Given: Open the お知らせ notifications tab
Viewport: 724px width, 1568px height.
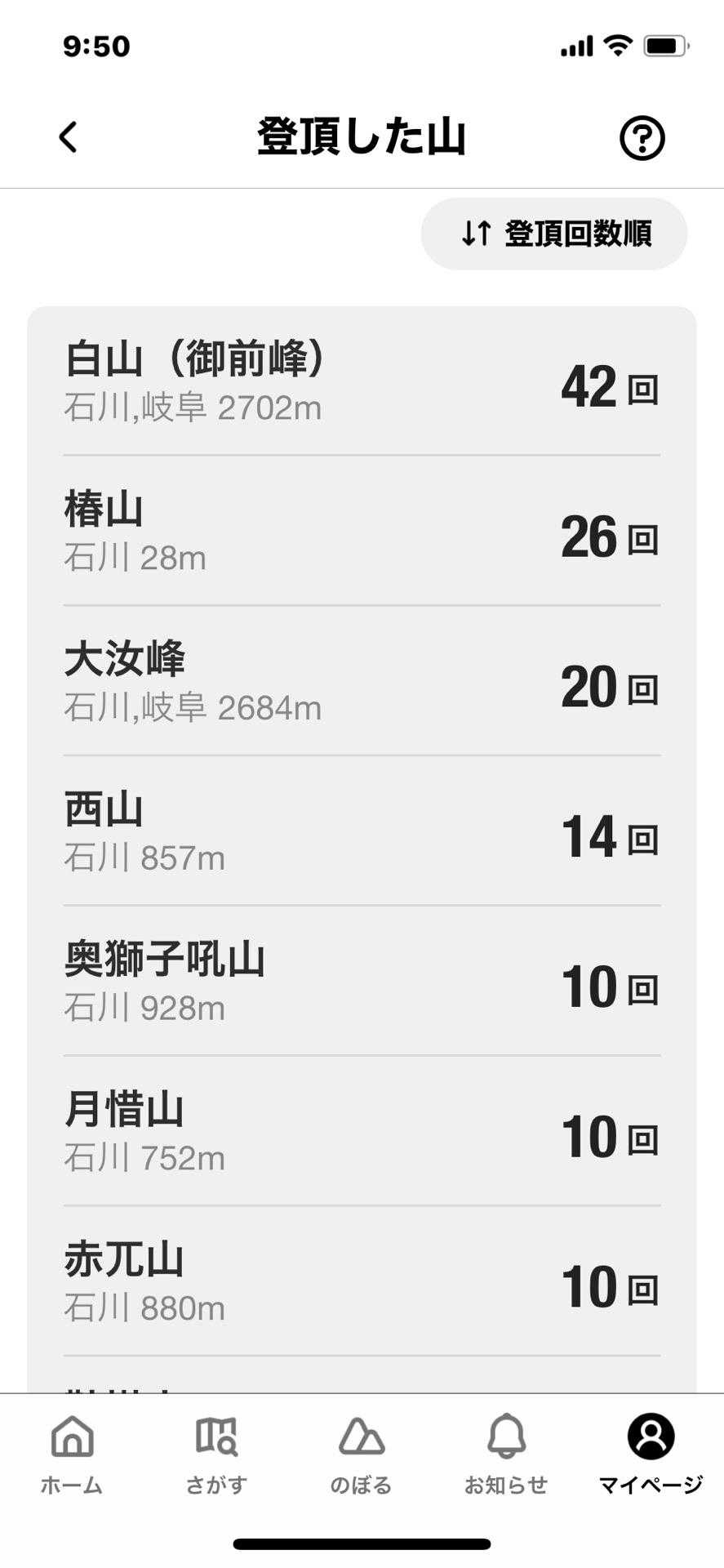Looking at the screenshot, I should click(x=506, y=1455).
